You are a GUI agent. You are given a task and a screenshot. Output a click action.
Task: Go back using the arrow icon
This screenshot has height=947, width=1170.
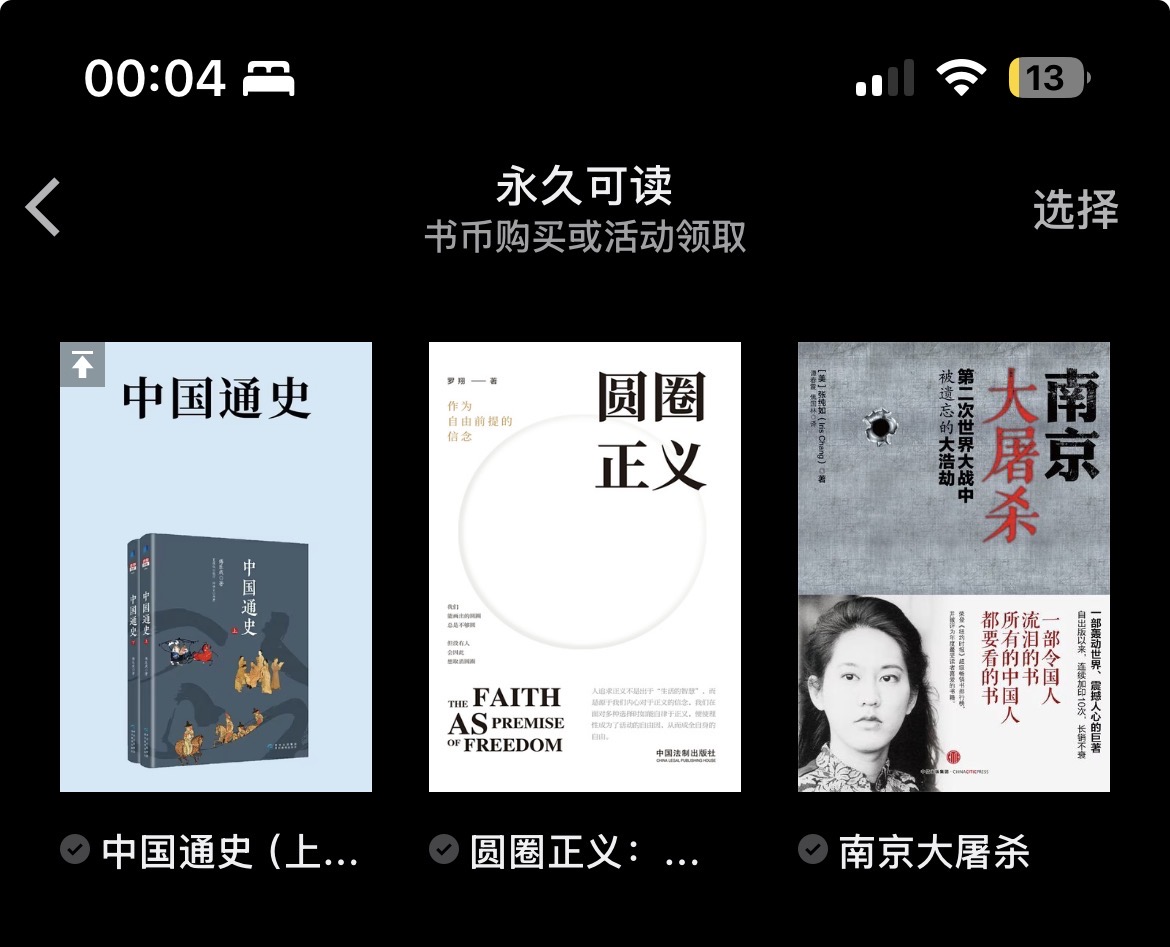43,207
